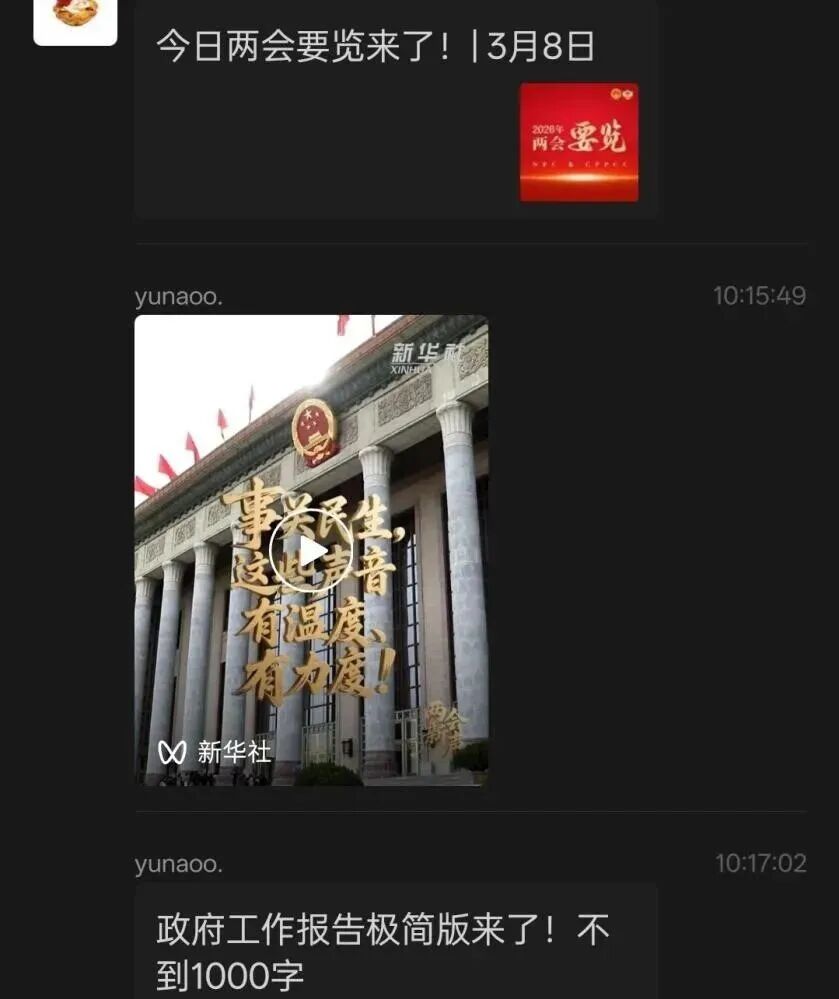
Task: Open the 今日两会要览来了 article card
Action: [395, 110]
